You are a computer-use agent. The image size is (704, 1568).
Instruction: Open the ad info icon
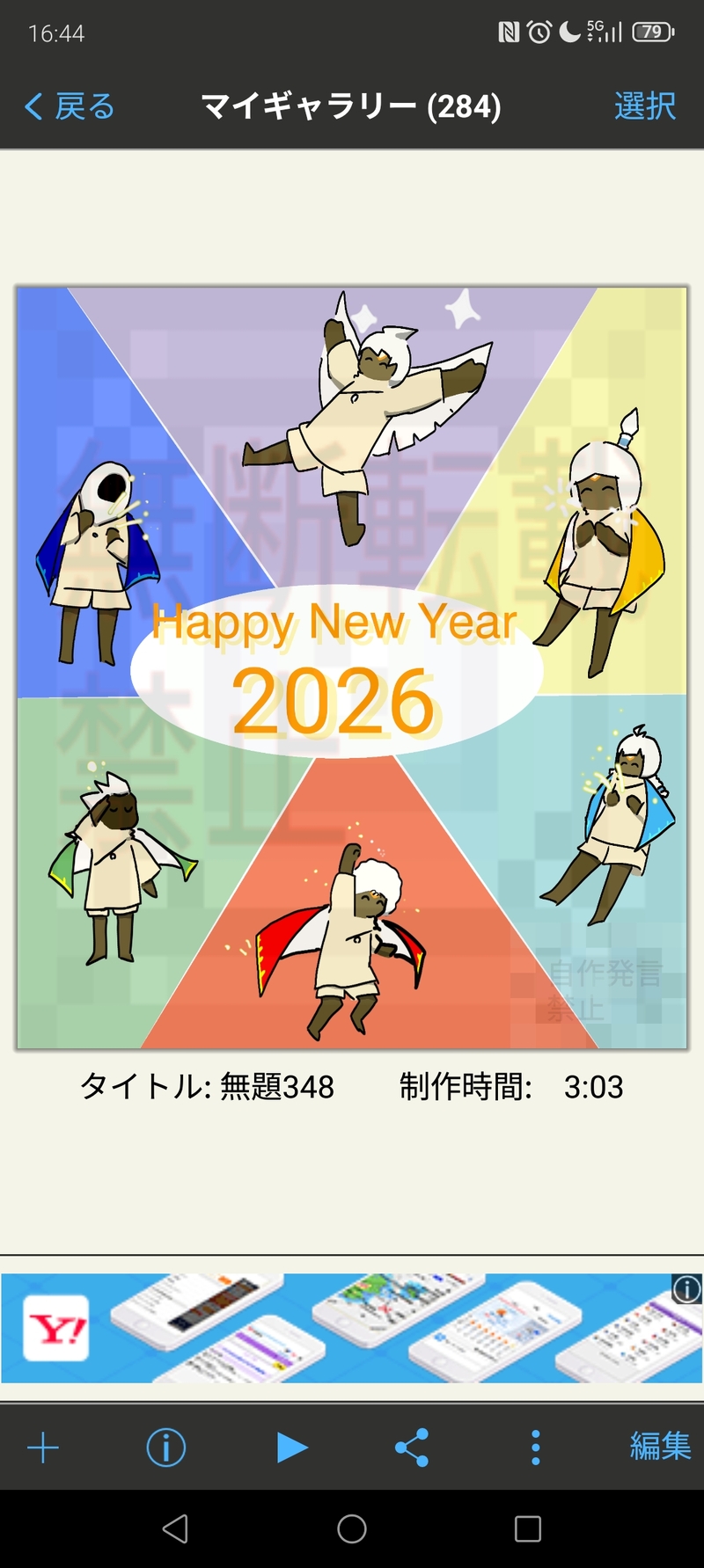(x=686, y=1289)
